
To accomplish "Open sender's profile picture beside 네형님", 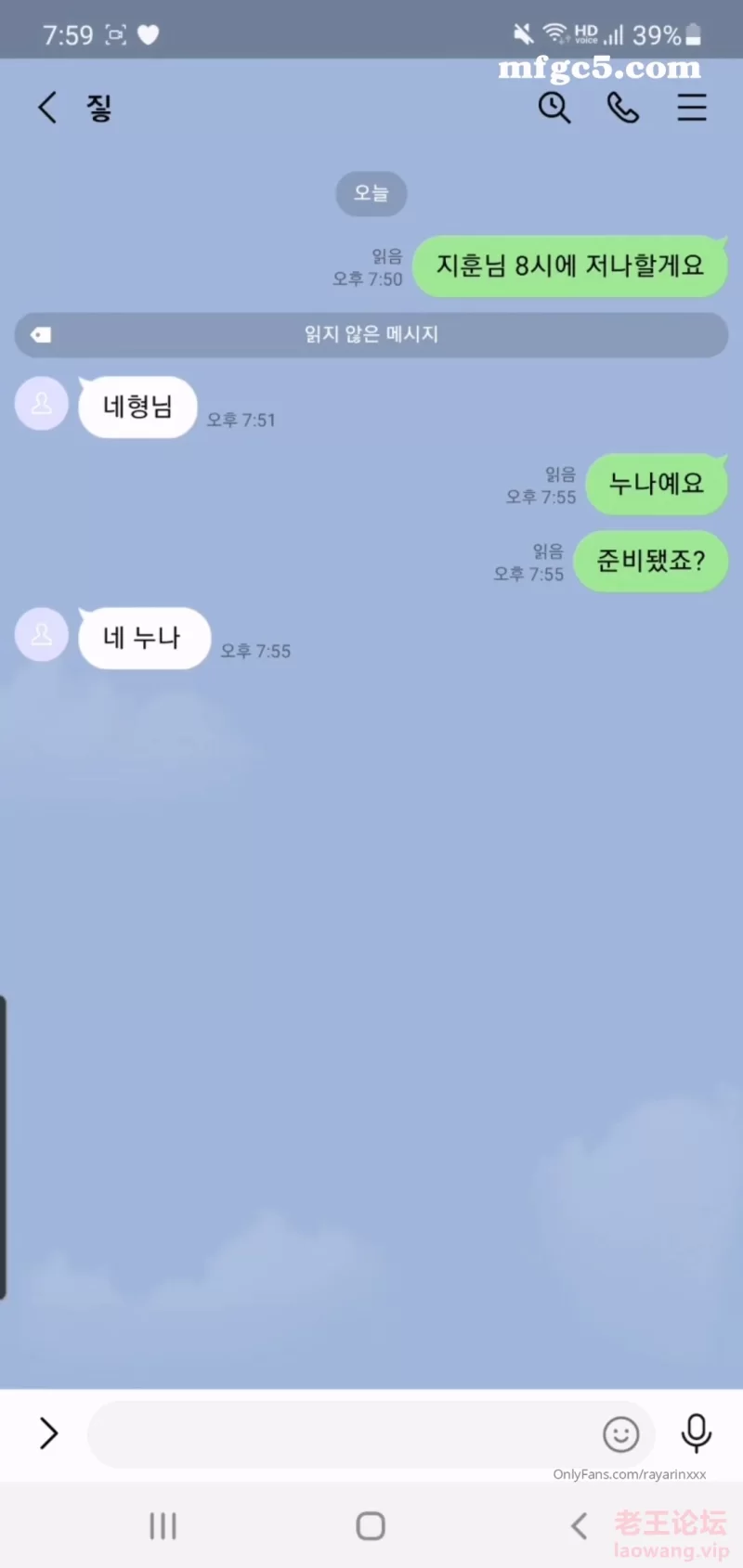I will pos(42,404).
